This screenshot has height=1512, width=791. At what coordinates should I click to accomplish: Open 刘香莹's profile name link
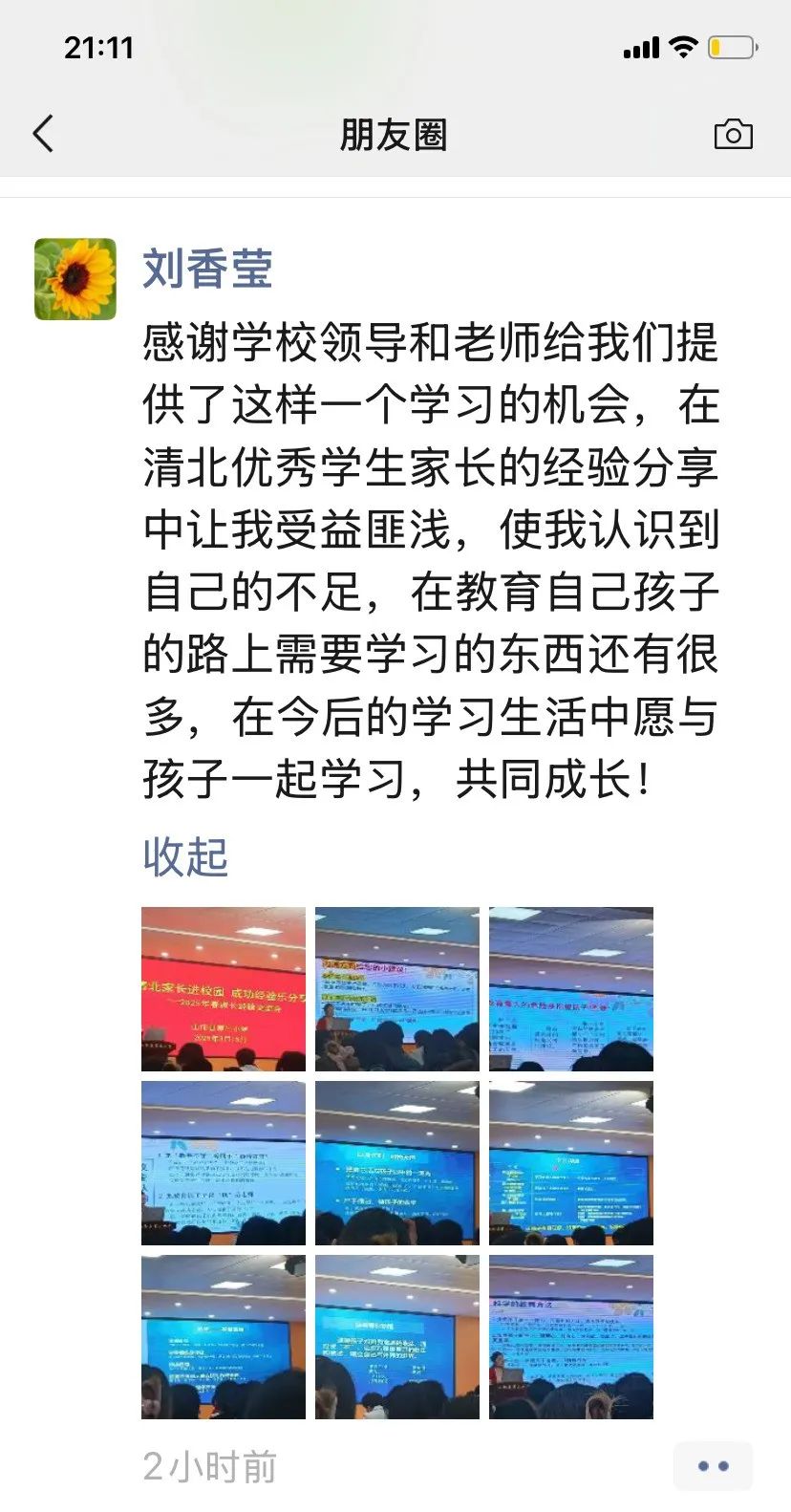207,269
